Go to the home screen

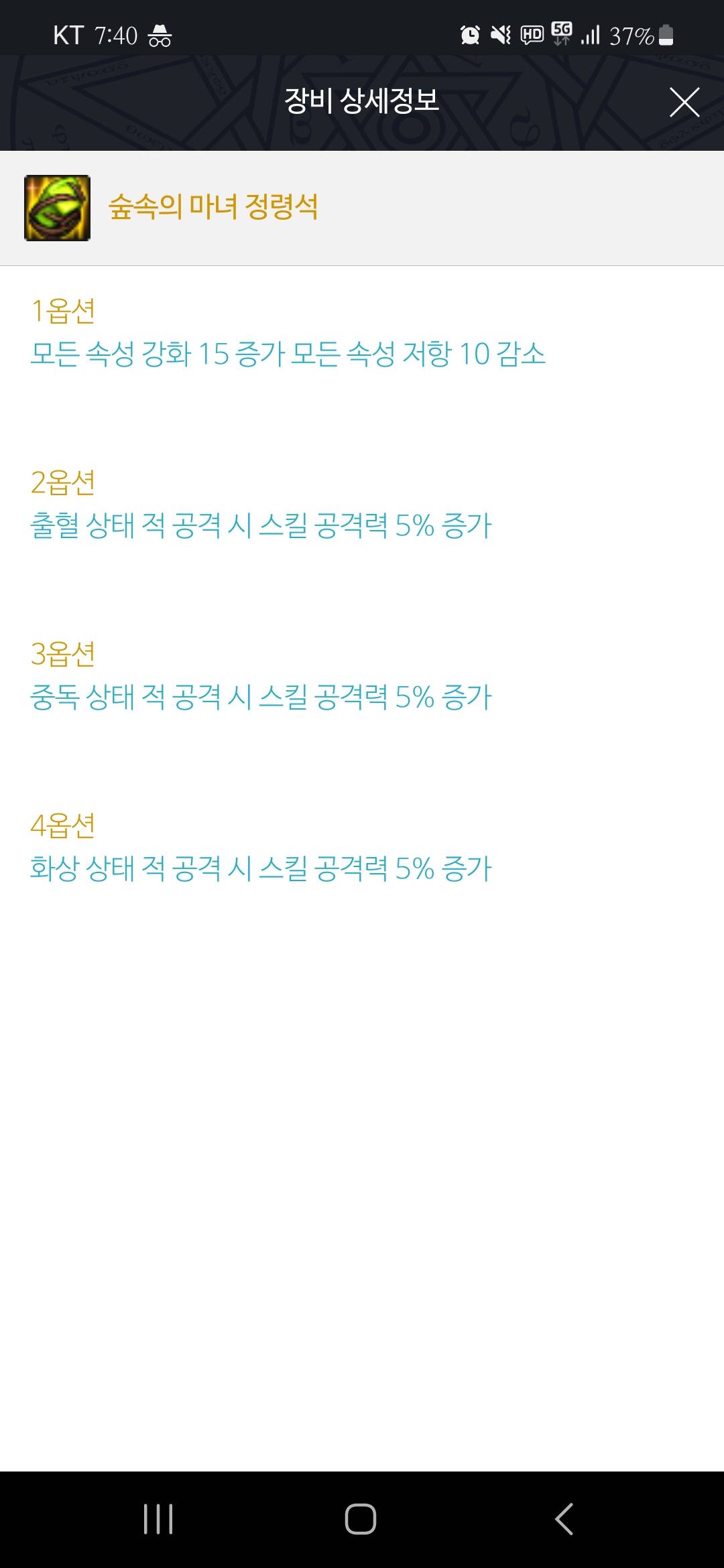click(361, 1518)
